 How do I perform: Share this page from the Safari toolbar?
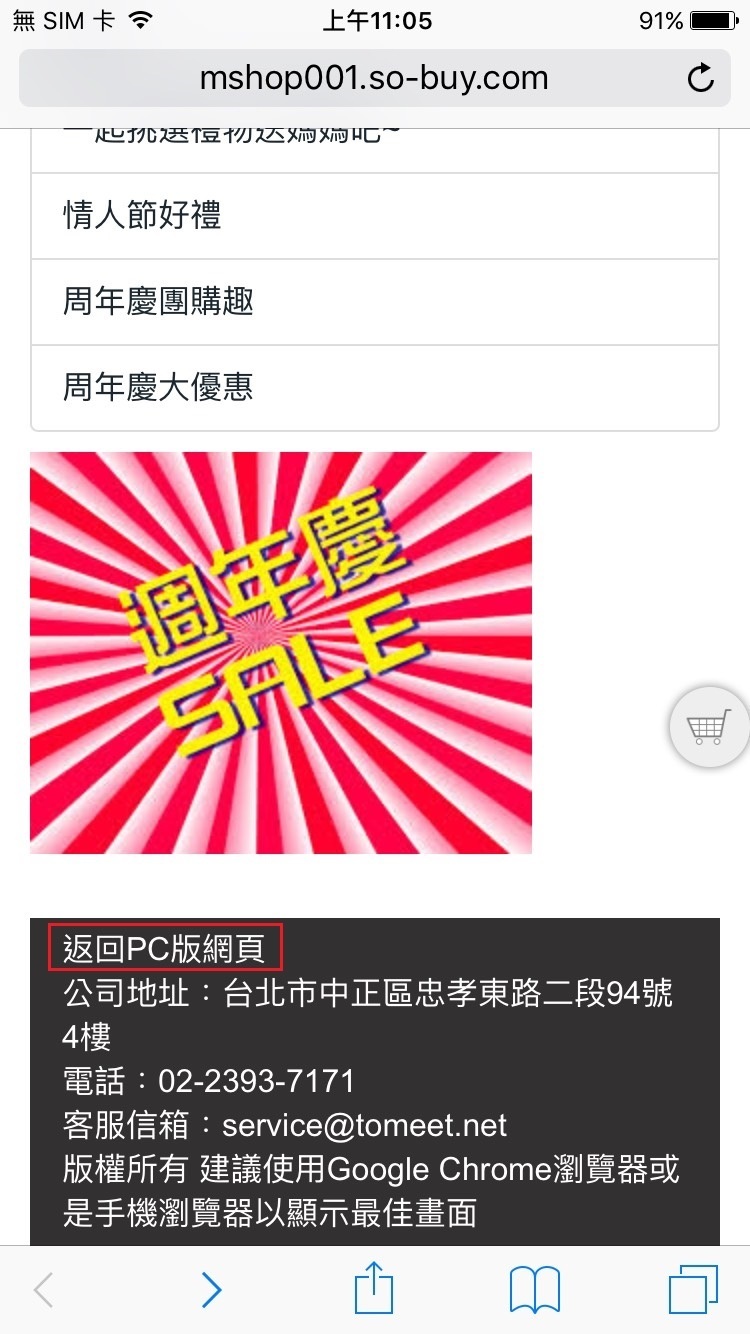(x=374, y=1288)
